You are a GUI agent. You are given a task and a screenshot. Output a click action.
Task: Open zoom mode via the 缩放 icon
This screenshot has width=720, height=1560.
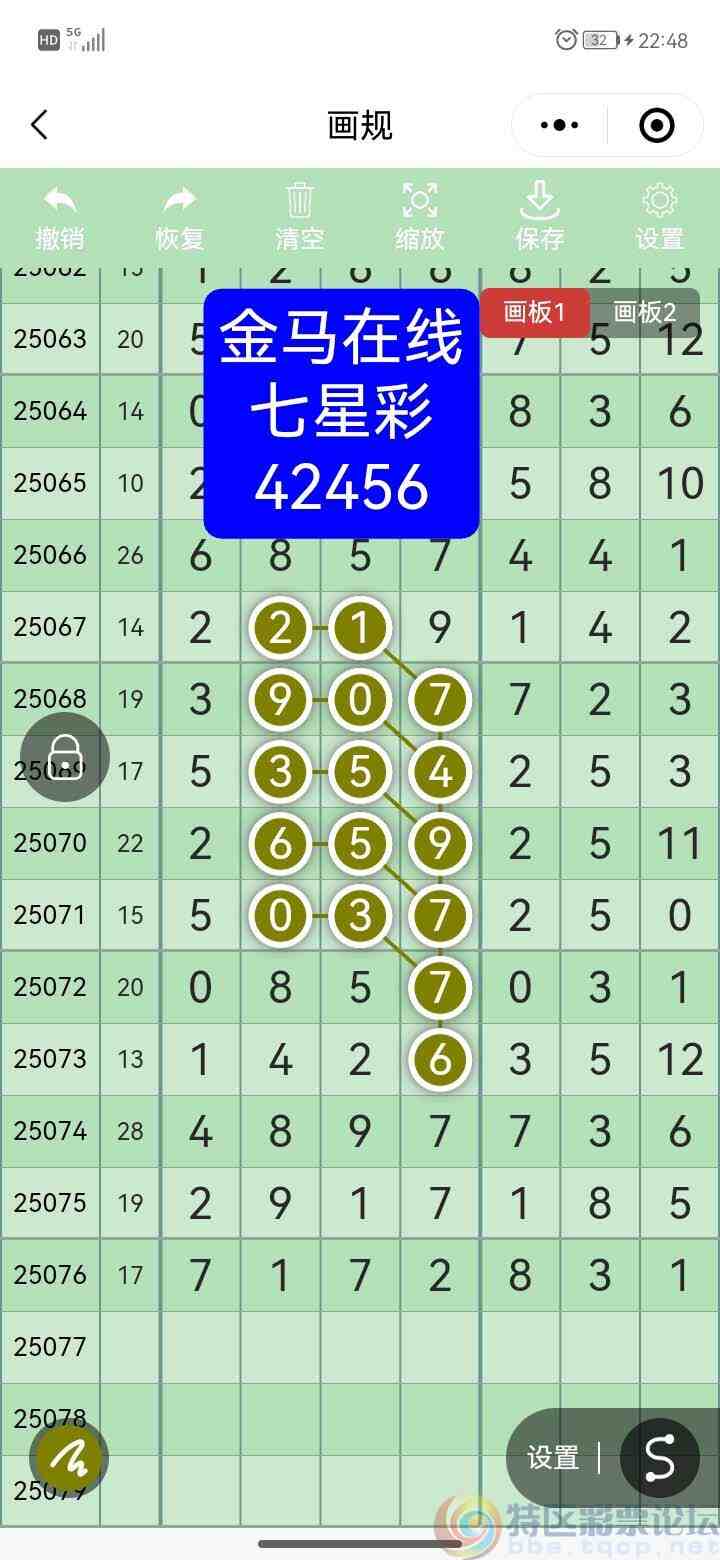point(419,213)
